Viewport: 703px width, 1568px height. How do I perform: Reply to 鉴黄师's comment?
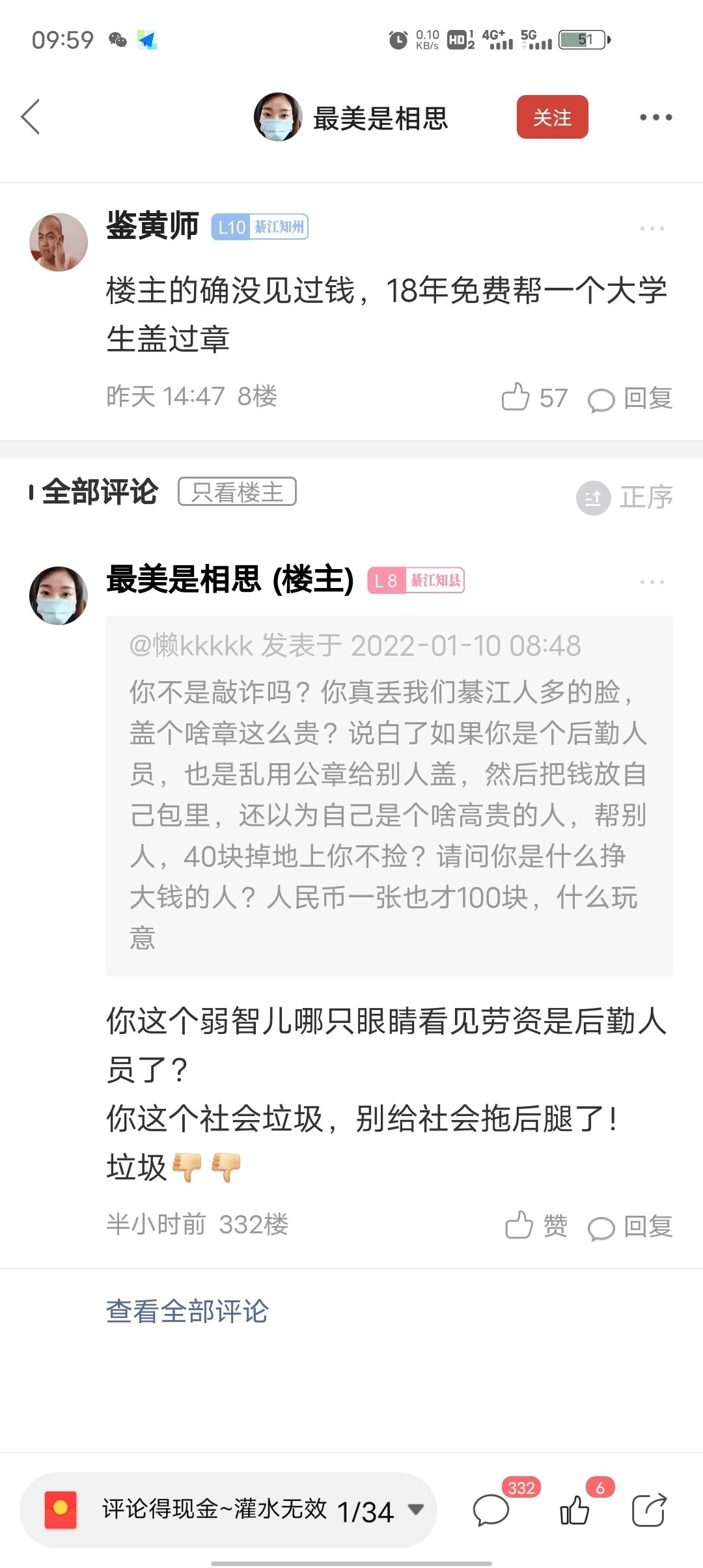(x=630, y=399)
